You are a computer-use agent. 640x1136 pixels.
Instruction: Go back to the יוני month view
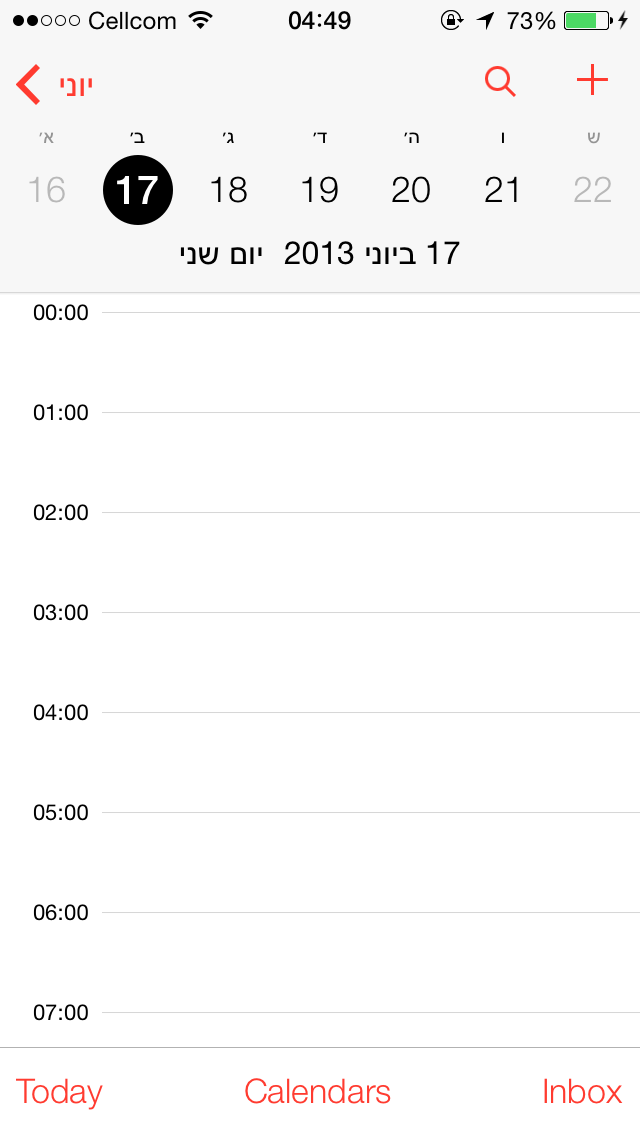click(x=55, y=84)
